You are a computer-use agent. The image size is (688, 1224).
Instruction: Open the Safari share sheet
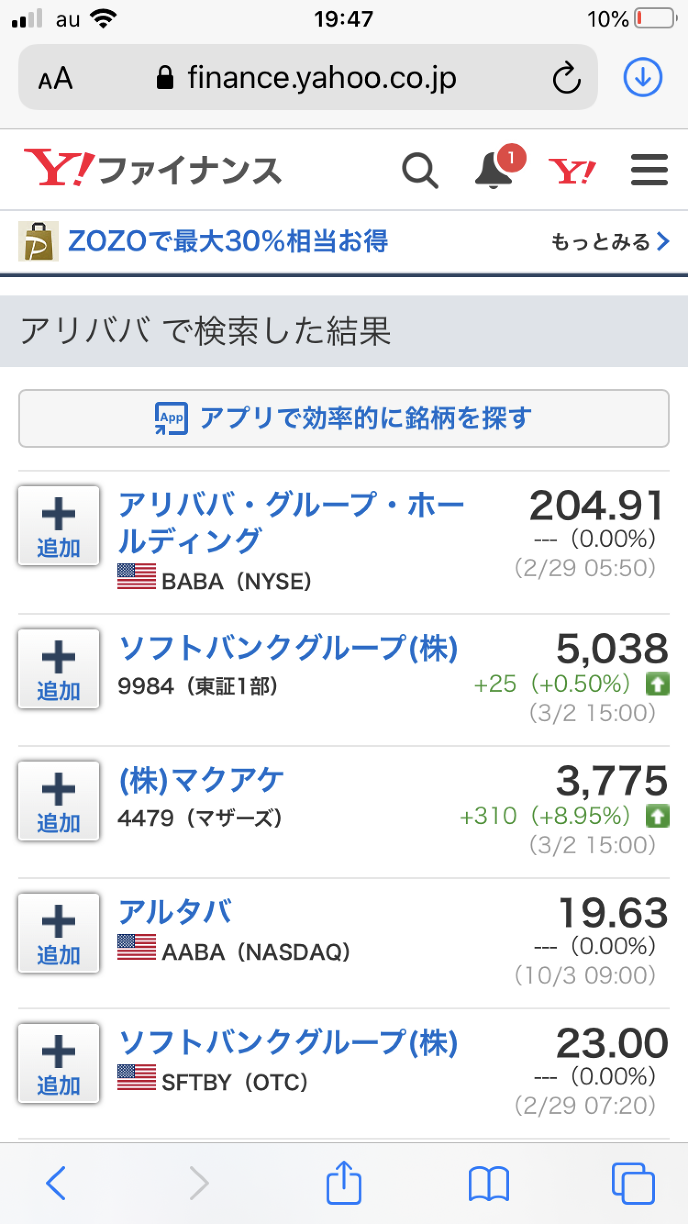[343, 1183]
